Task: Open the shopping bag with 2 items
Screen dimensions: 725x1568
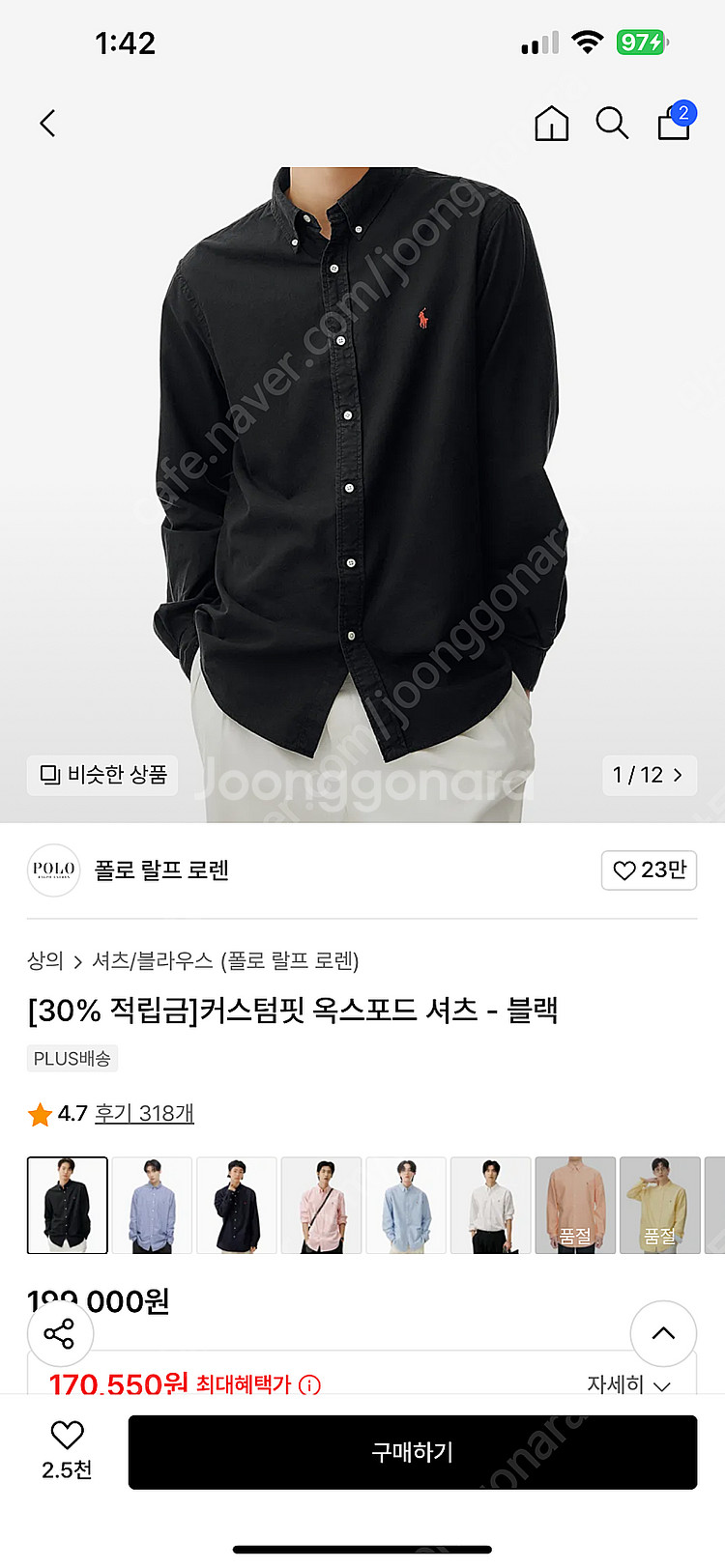Action: (x=676, y=122)
